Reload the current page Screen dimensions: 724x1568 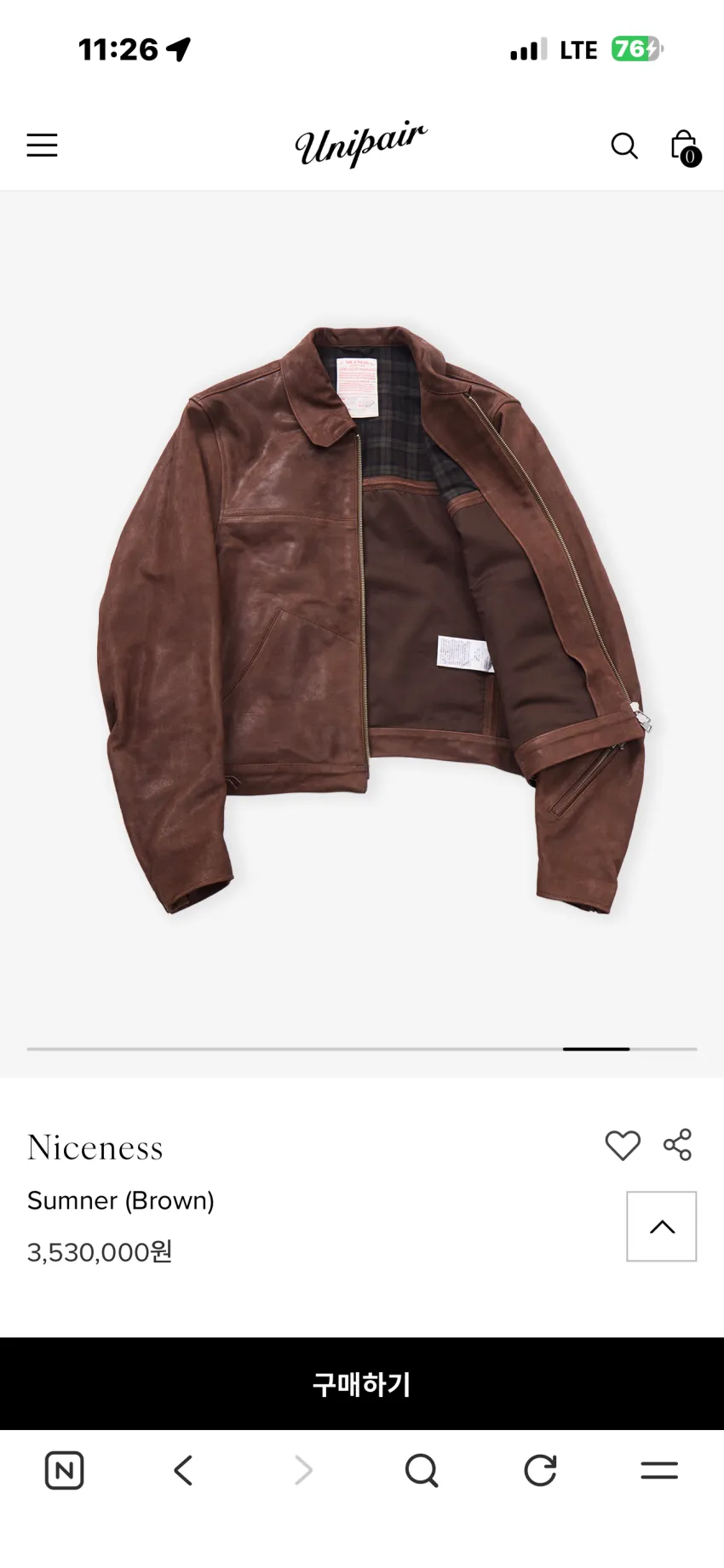pyautogui.click(x=540, y=1470)
